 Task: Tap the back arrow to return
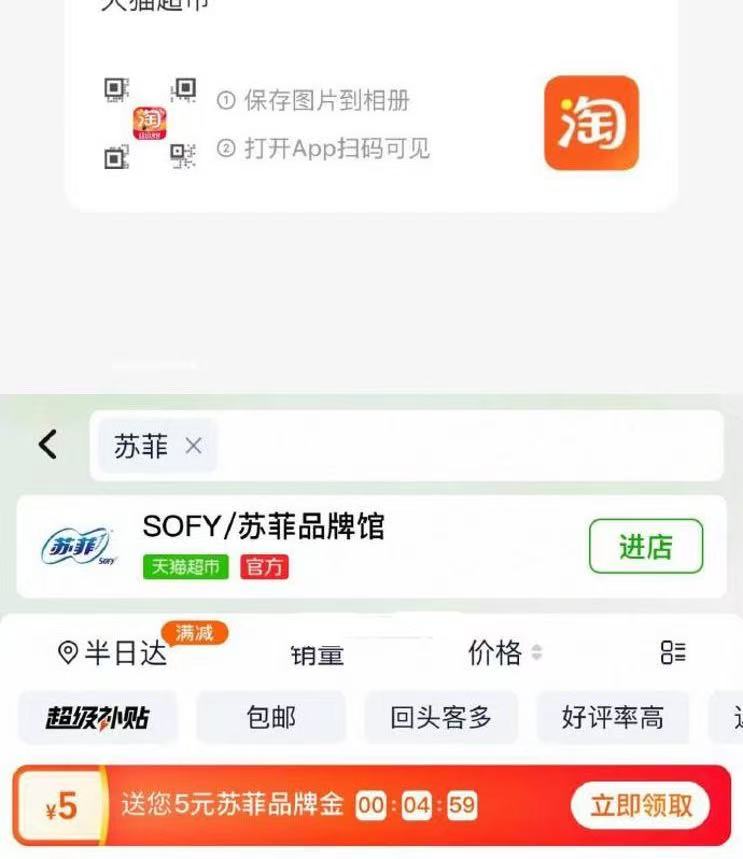(45, 444)
